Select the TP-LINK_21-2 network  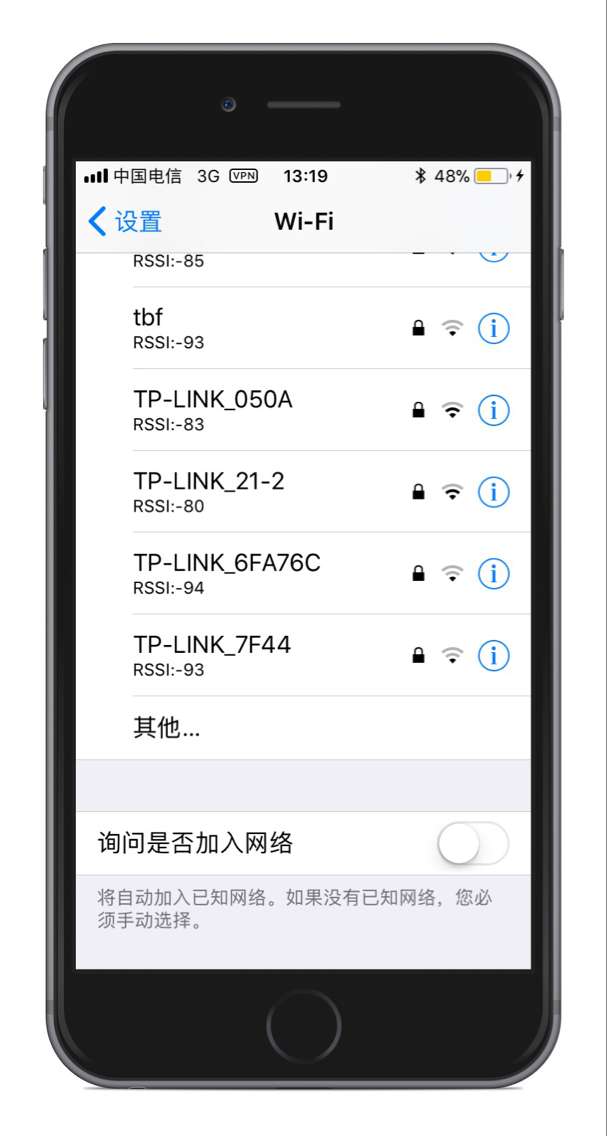pos(250,492)
